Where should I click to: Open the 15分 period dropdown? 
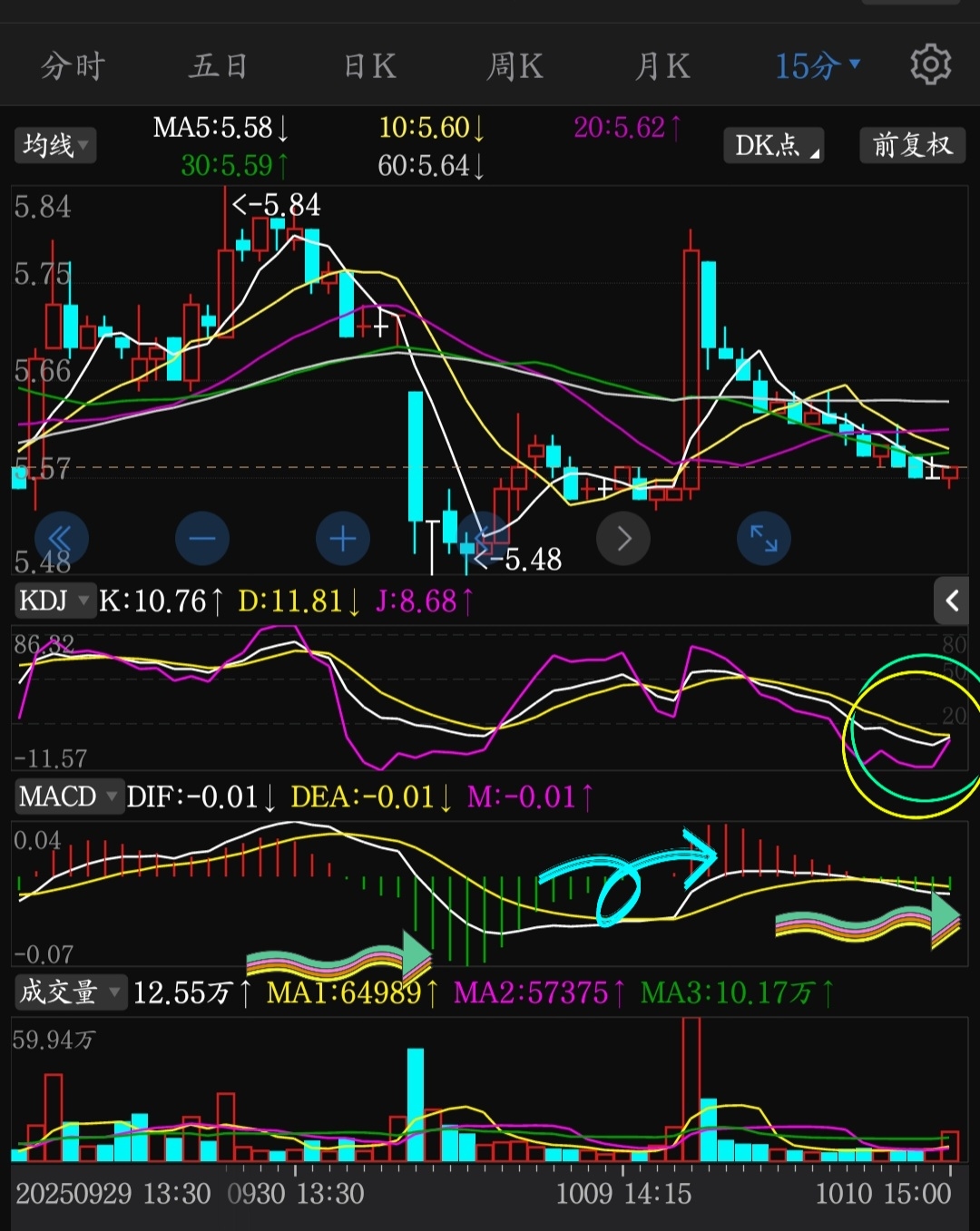(817, 66)
